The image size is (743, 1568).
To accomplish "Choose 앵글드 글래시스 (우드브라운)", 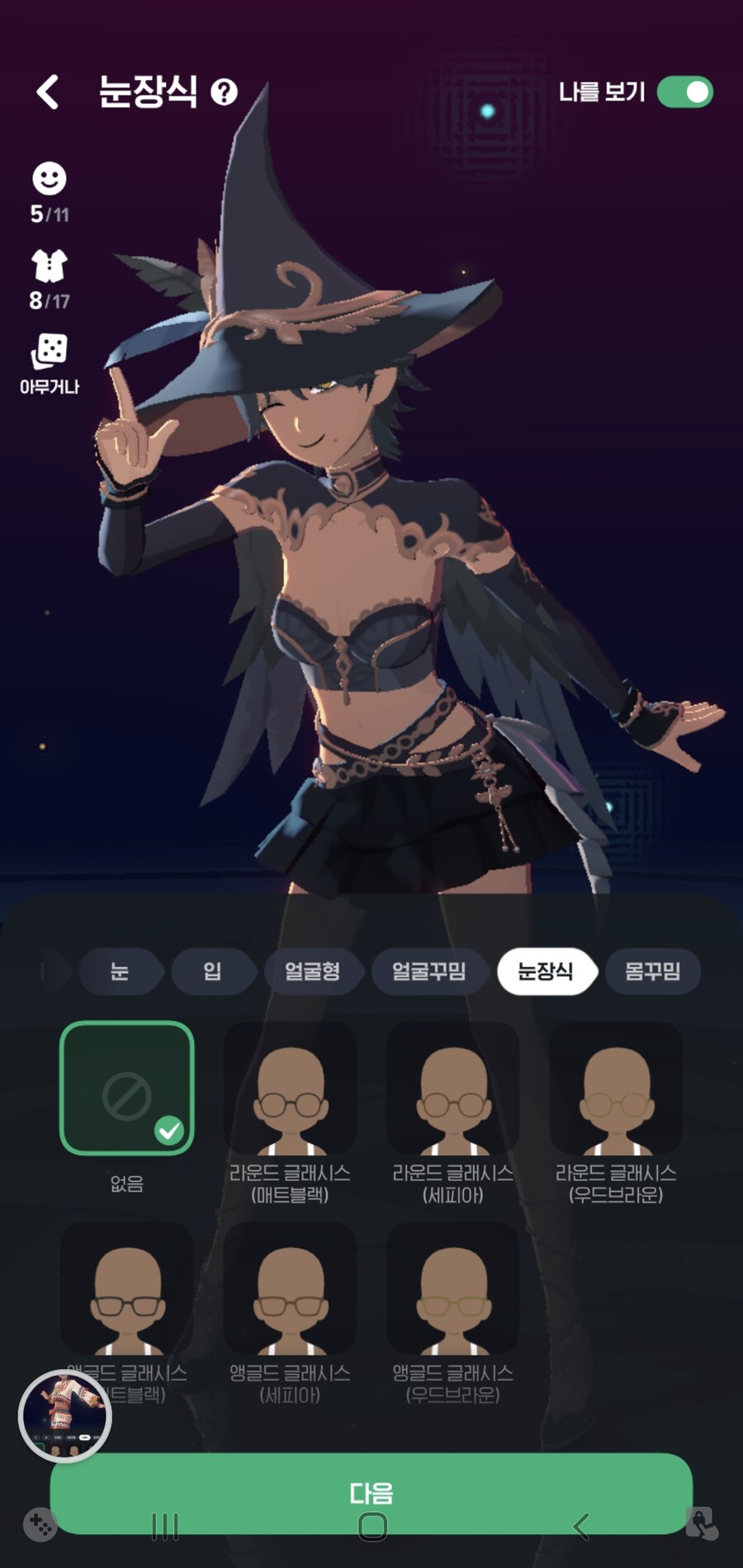I will pyautogui.click(x=452, y=1287).
